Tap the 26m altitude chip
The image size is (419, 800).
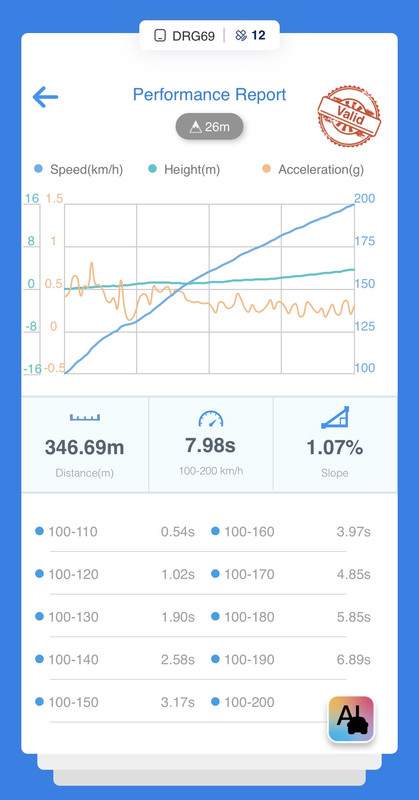click(x=209, y=127)
